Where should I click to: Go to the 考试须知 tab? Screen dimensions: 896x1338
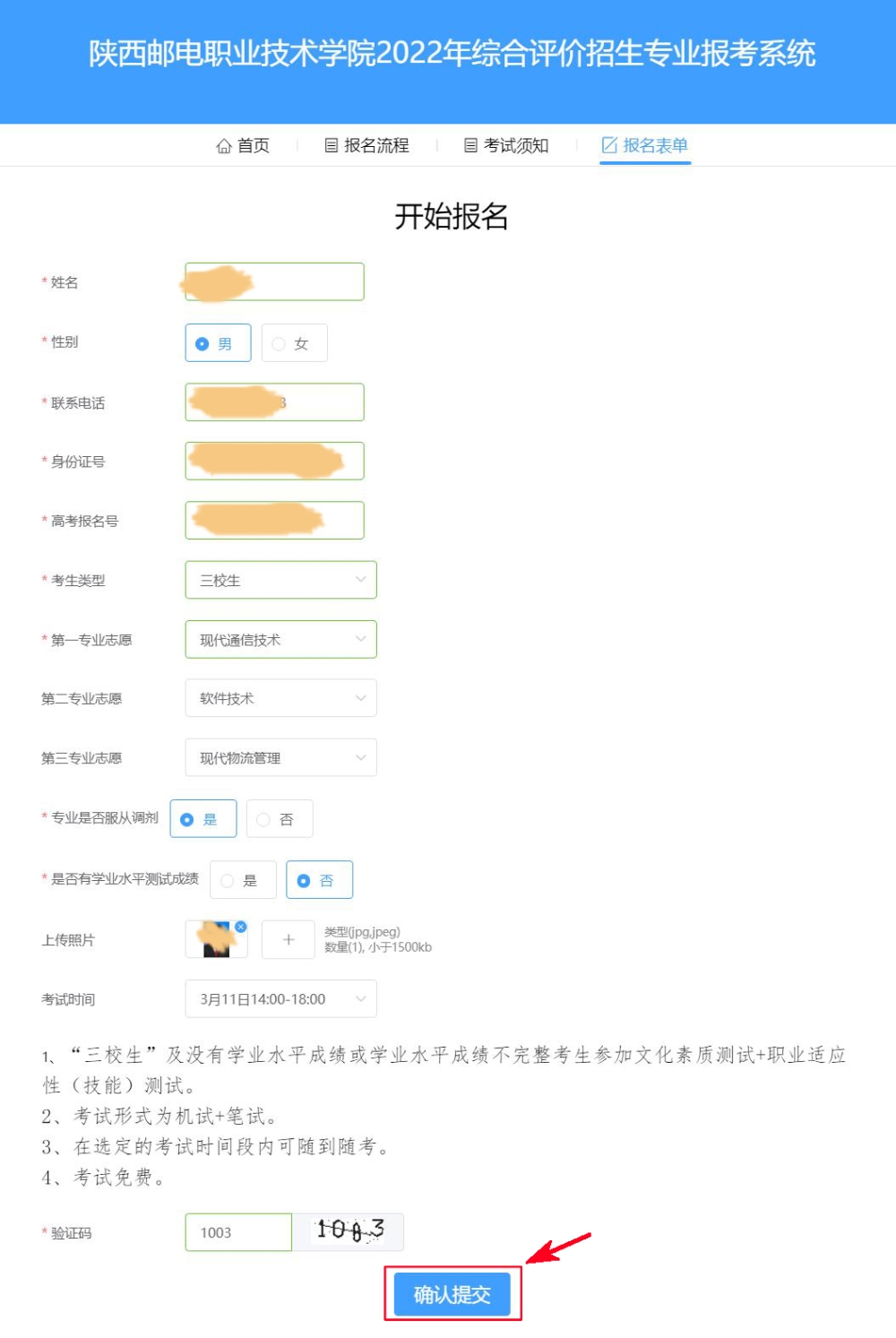[x=506, y=145]
